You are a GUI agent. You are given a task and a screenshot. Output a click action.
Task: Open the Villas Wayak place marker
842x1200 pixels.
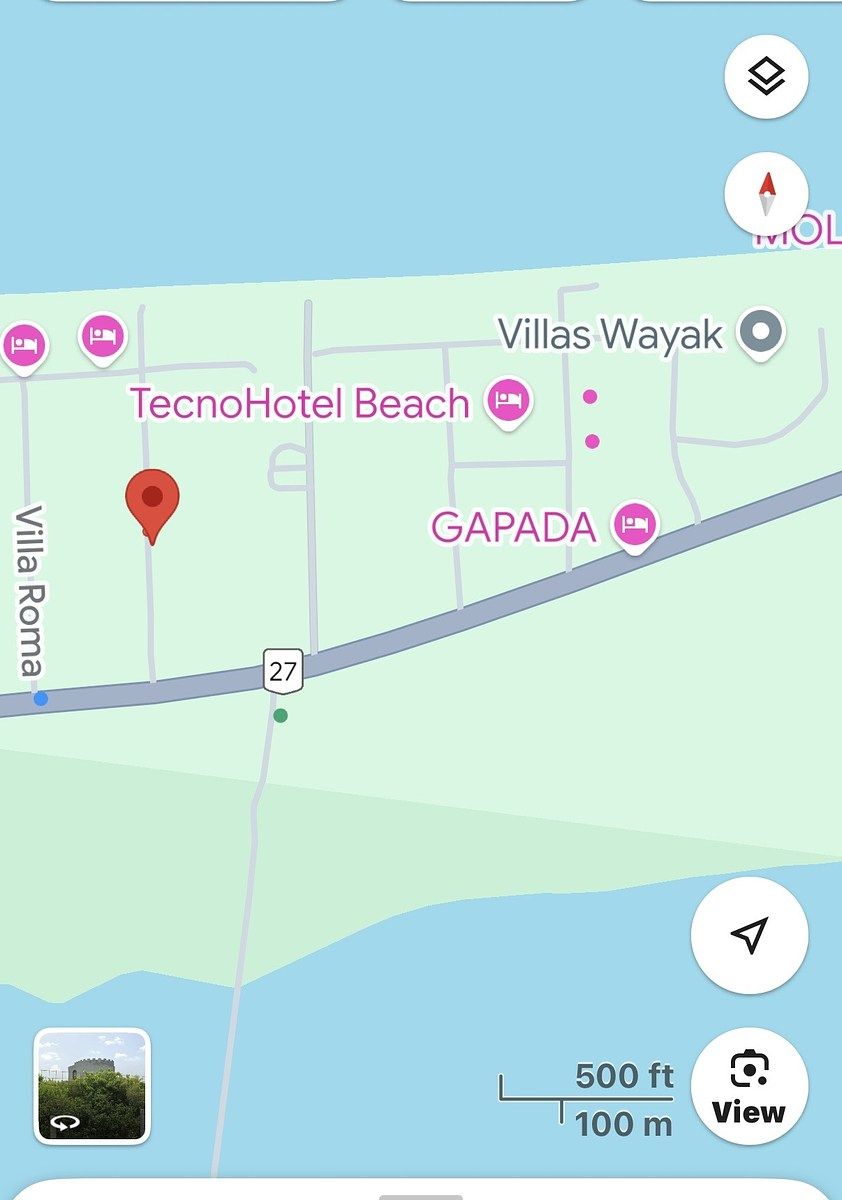pos(762,331)
